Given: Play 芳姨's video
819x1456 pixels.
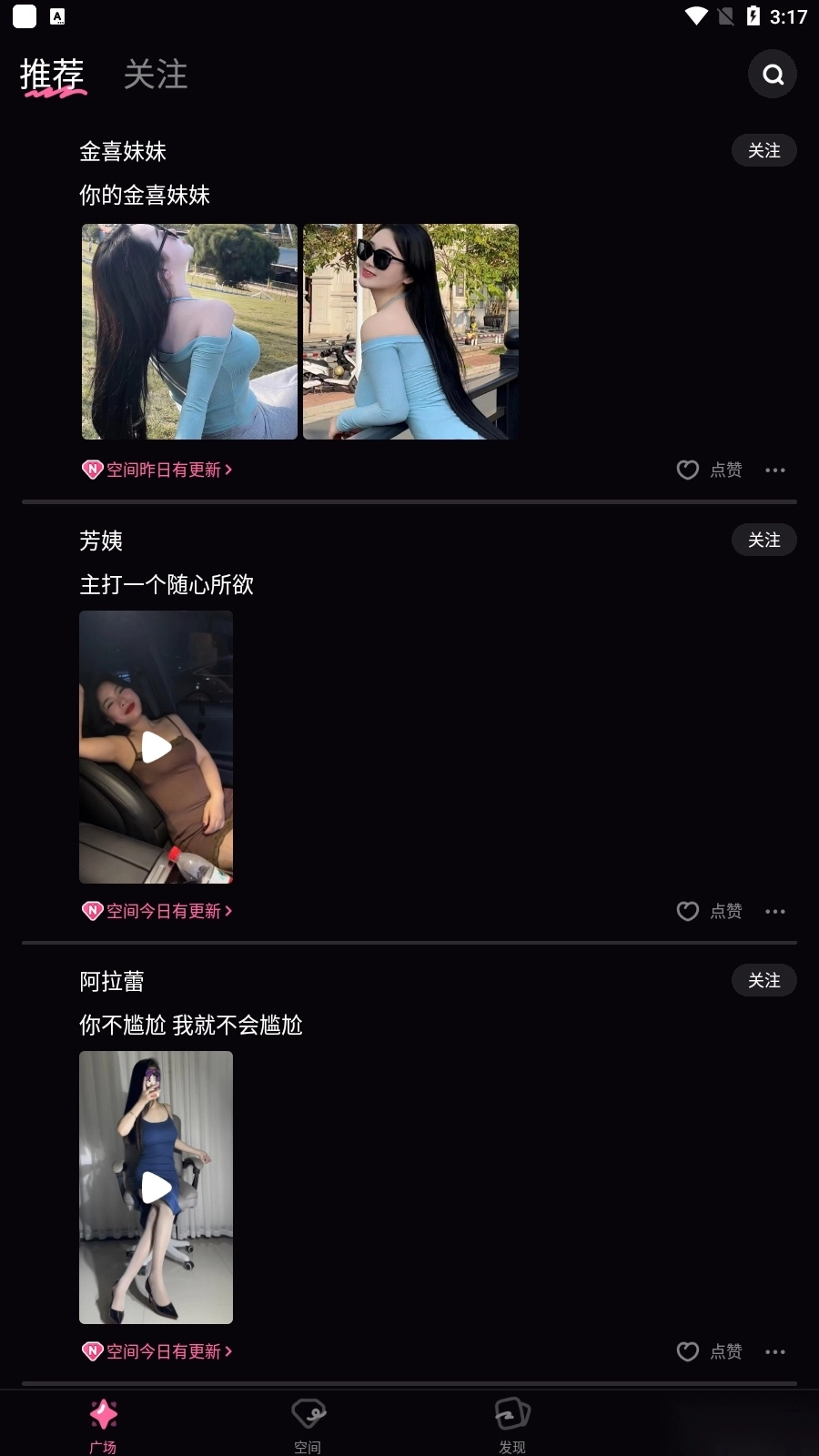Looking at the screenshot, I should tap(156, 747).
